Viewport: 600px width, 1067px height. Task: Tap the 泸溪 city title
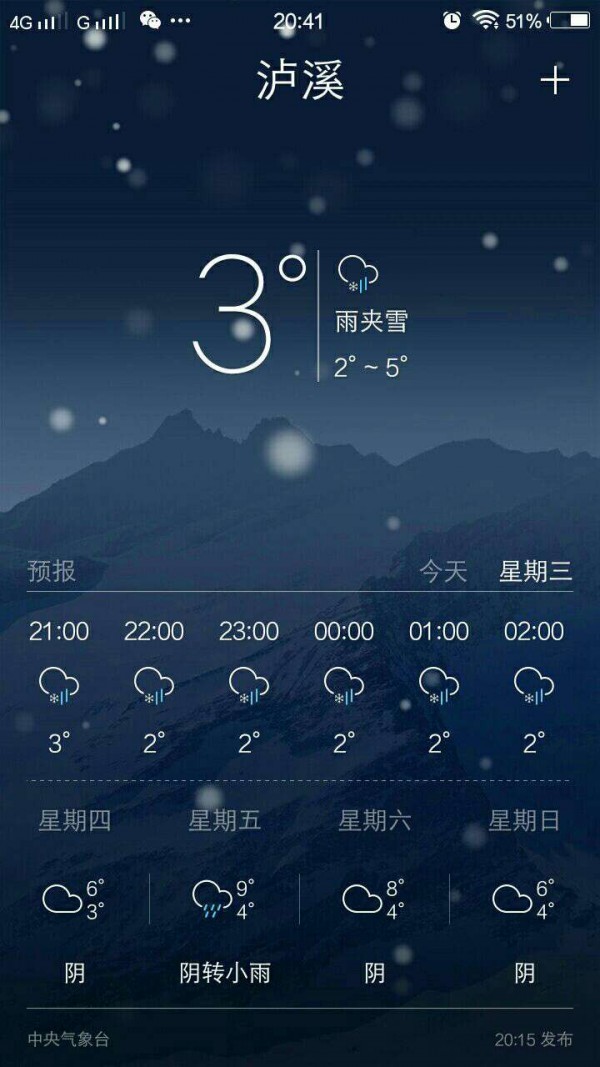300,81
